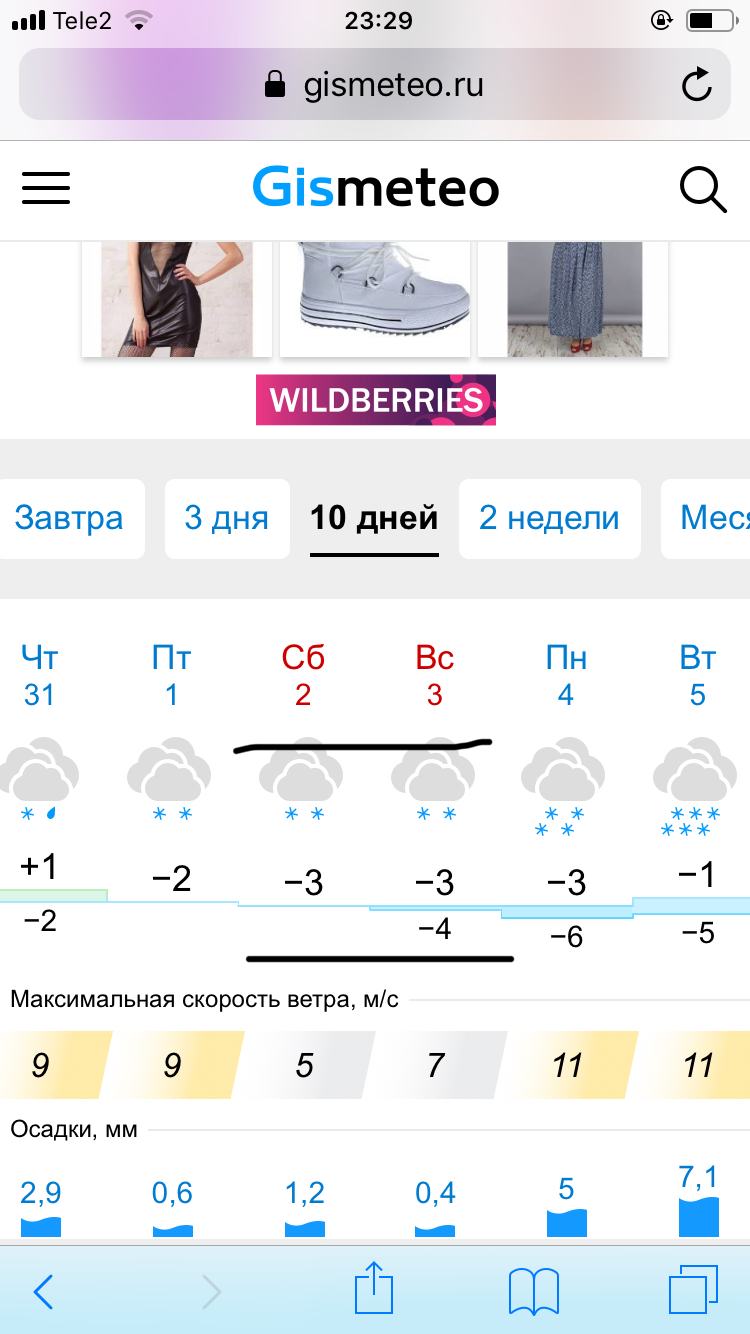Image resolution: width=750 pixels, height=1334 pixels.
Task: Open the site search magnifier
Action: tap(702, 188)
